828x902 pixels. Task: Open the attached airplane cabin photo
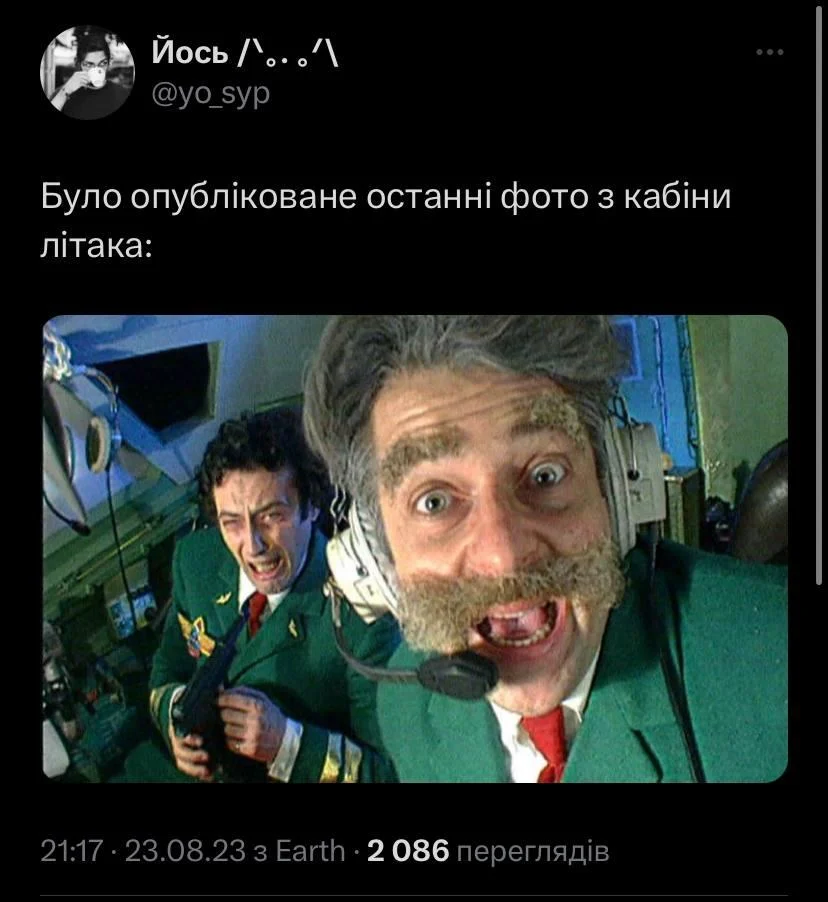coord(414,548)
